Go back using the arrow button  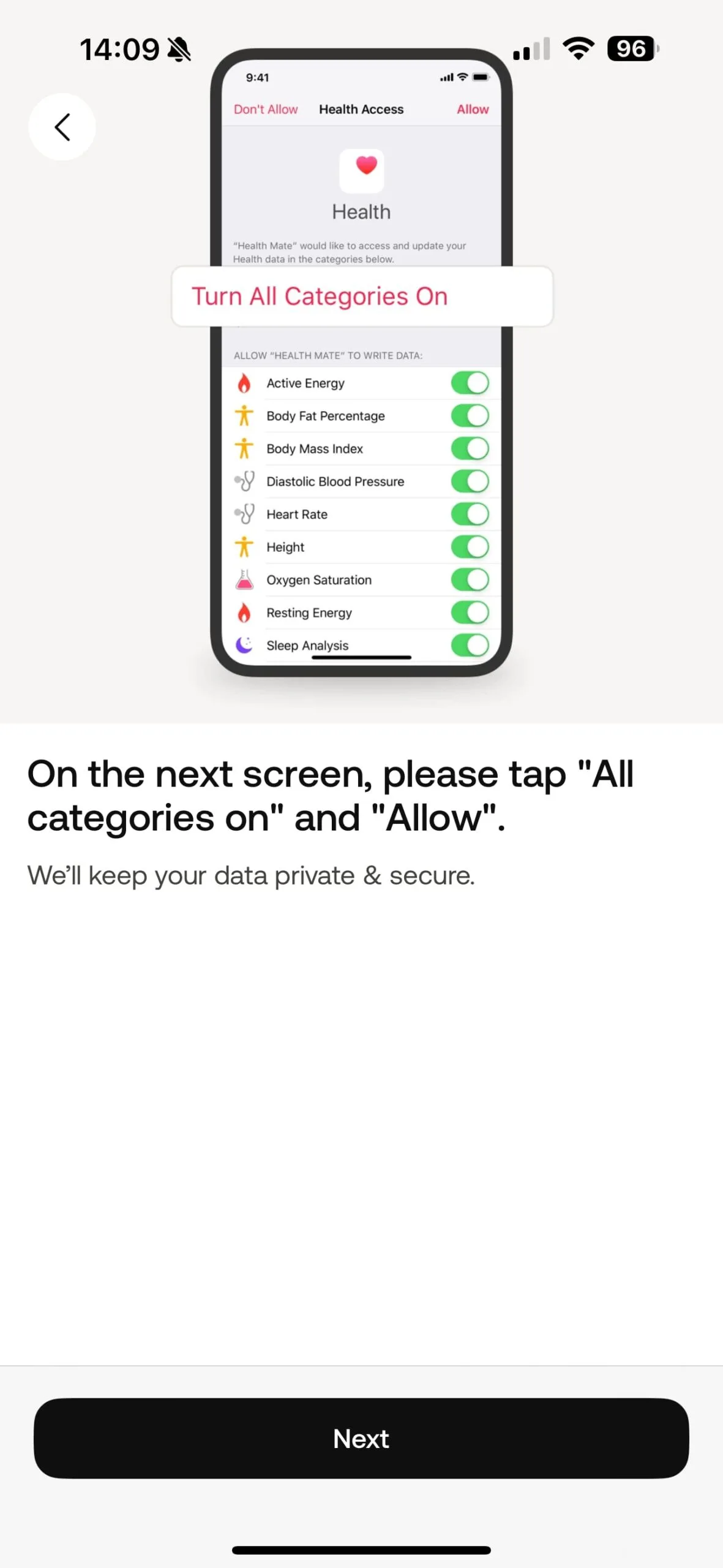62,127
